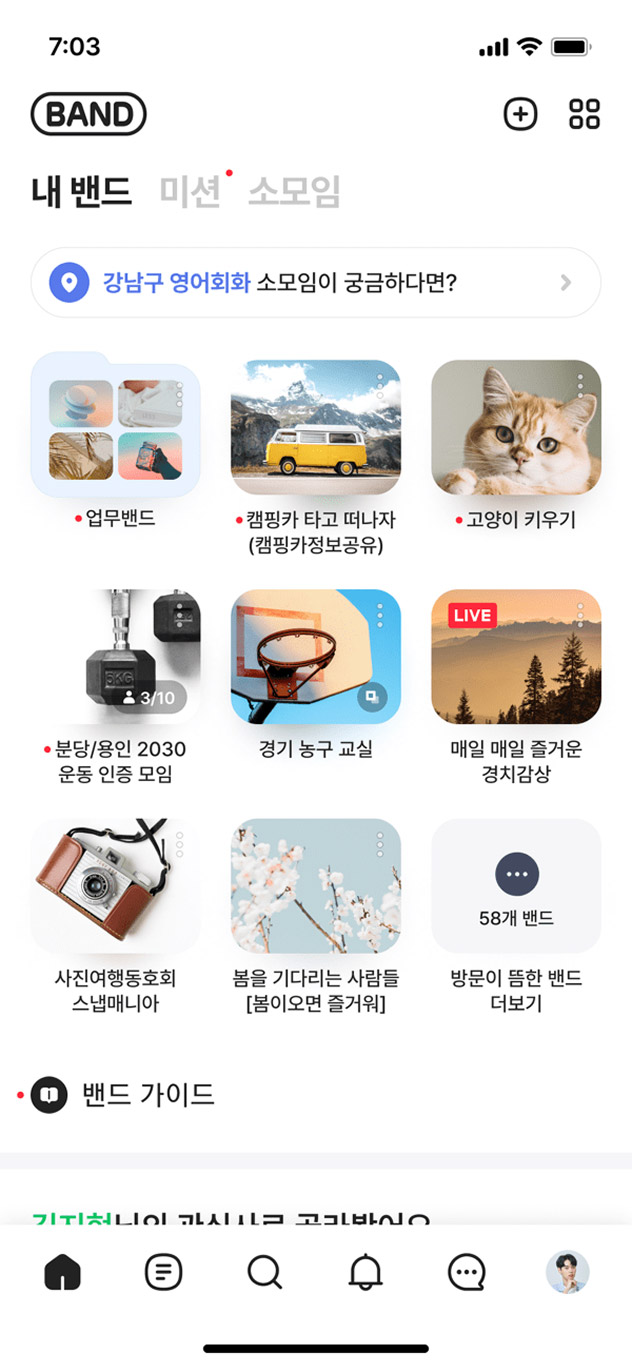632x1364 pixels.
Task: Tap the create band plus icon
Action: click(x=519, y=115)
